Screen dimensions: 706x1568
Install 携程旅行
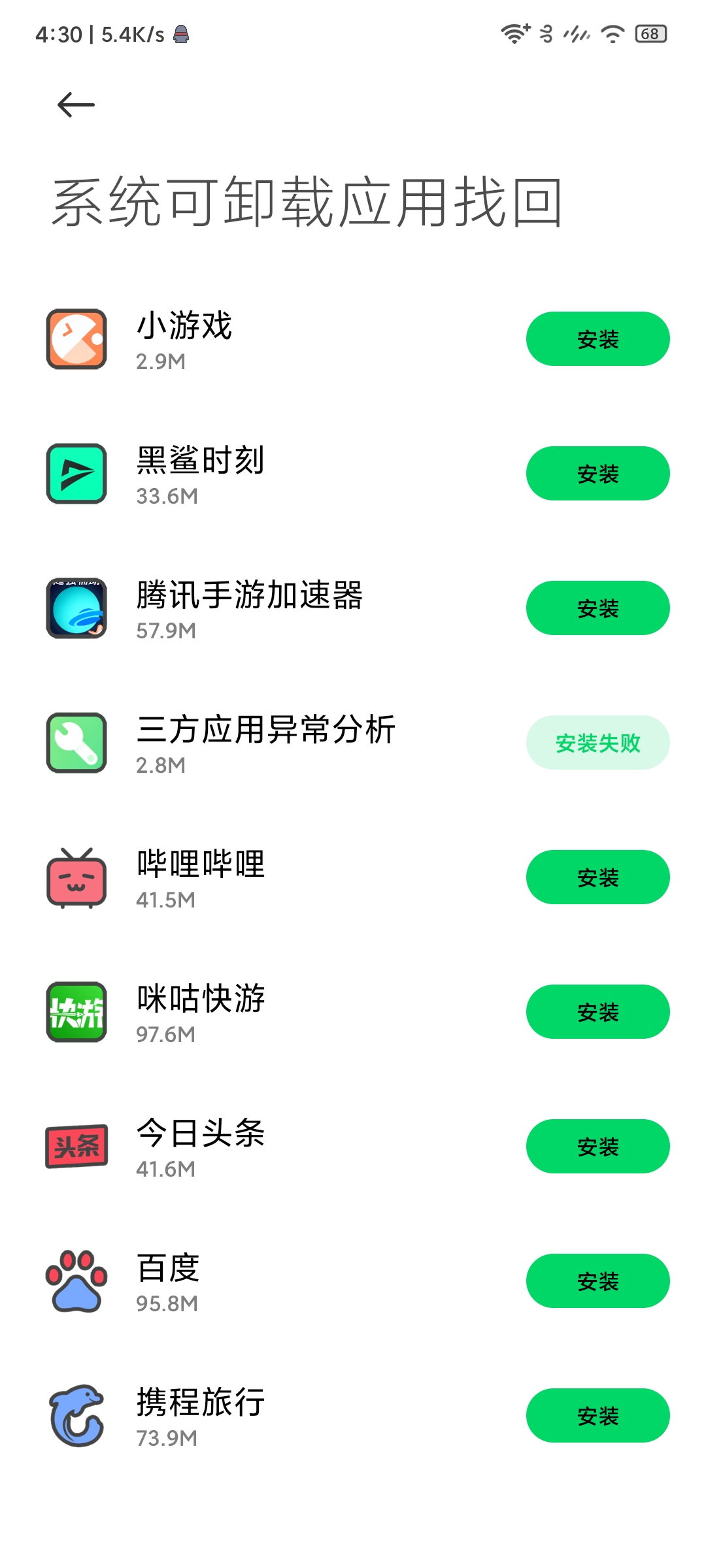pyautogui.click(x=597, y=1415)
